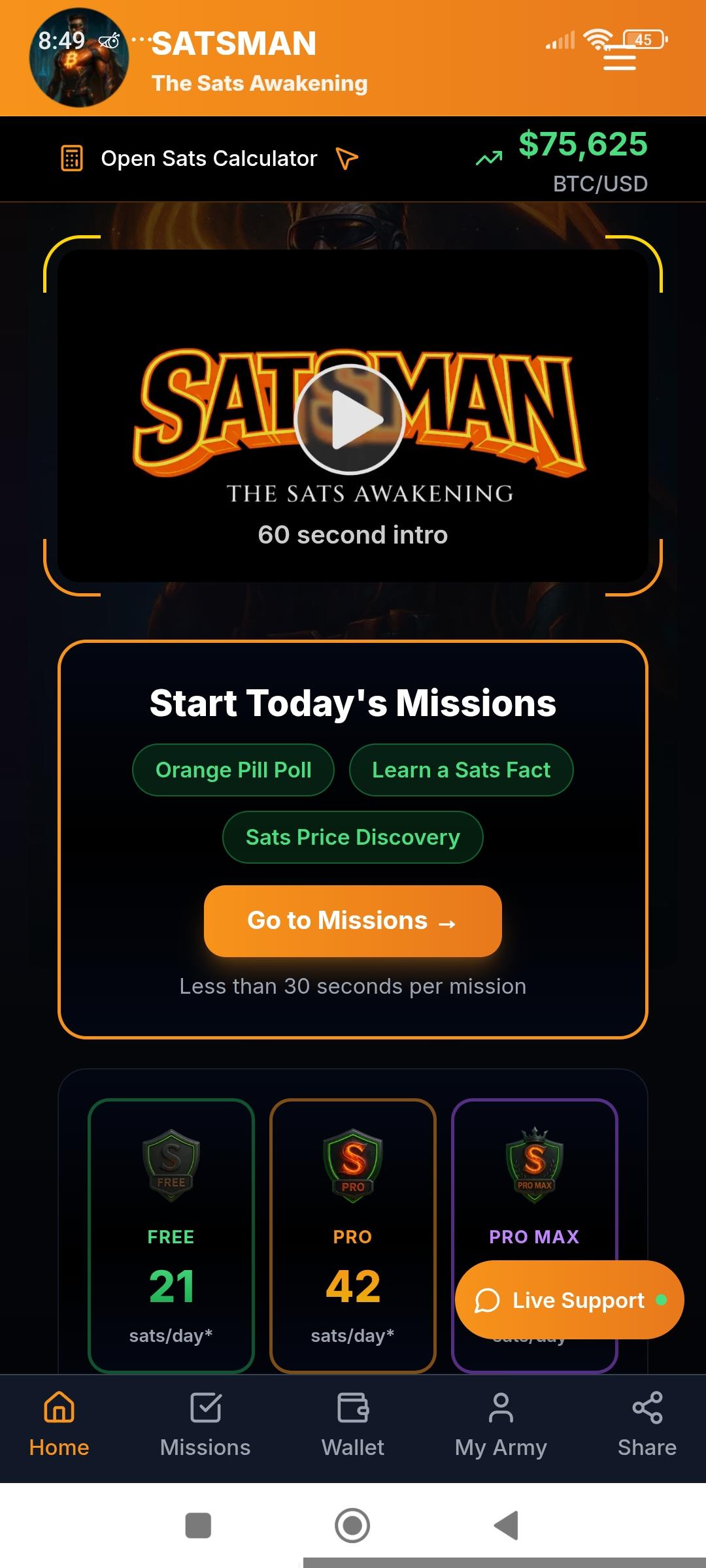Open Sats Price Discovery mission
Viewport: 706px width, 1568px height.
353,838
